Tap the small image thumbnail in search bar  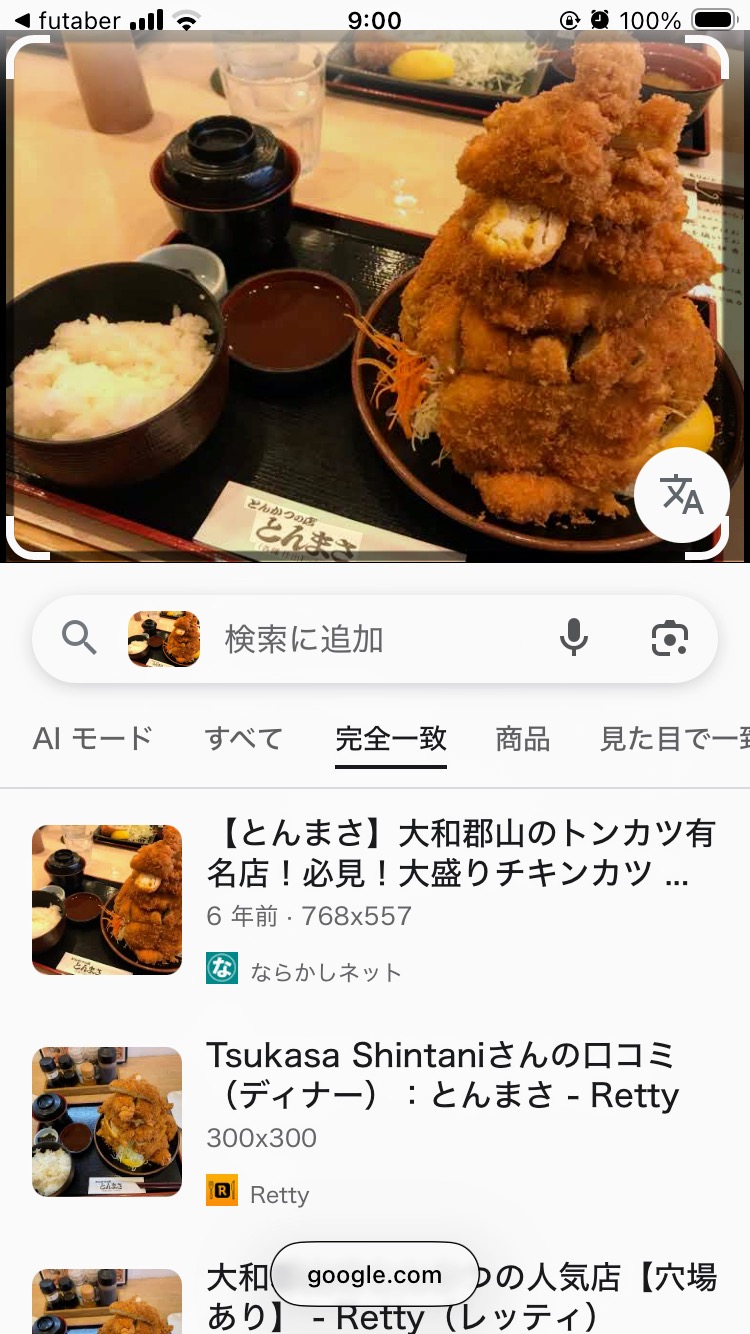(x=164, y=639)
